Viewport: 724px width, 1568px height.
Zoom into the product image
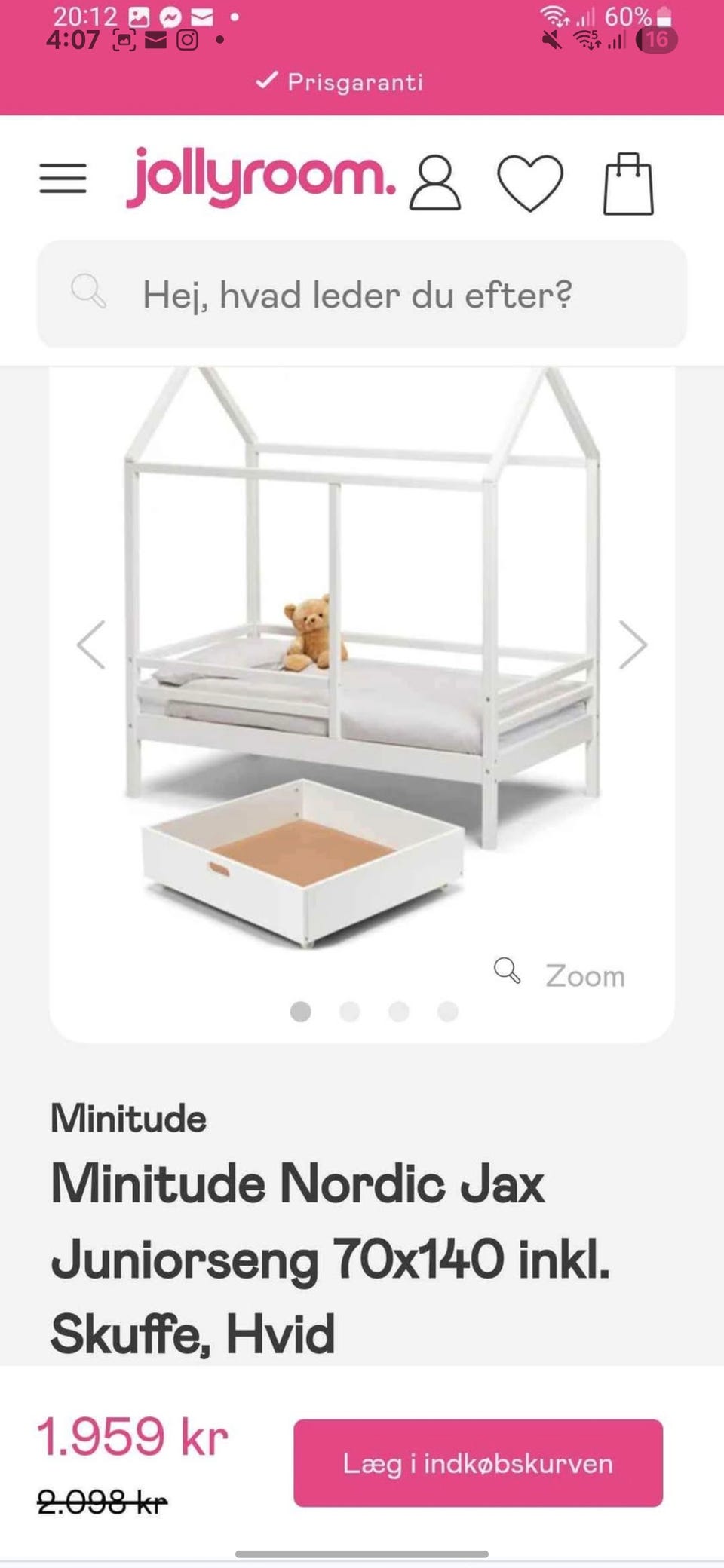(x=560, y=975)
